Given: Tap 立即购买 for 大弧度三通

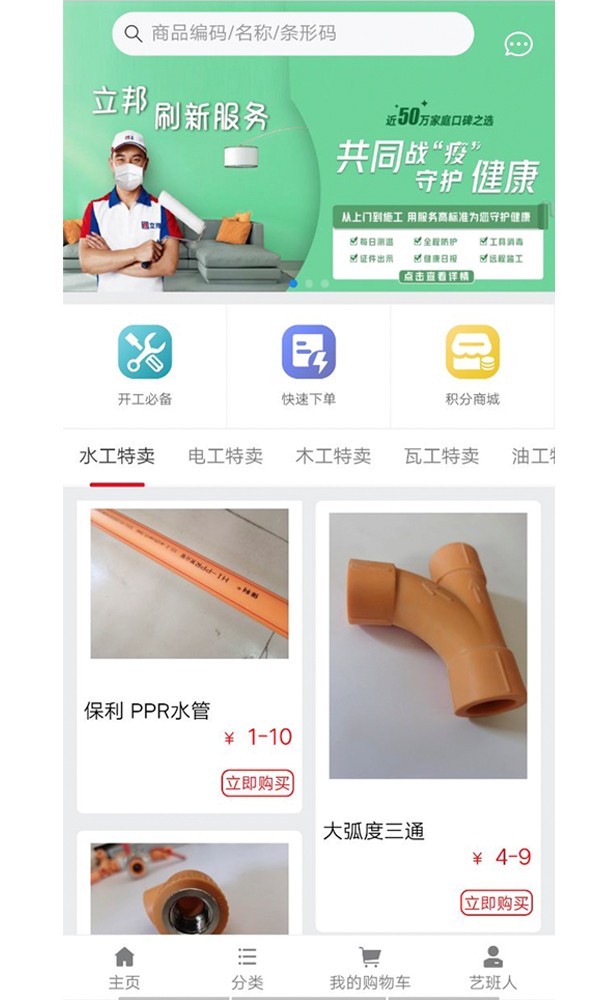Looking at the screenshot, I should pos(496,903).
